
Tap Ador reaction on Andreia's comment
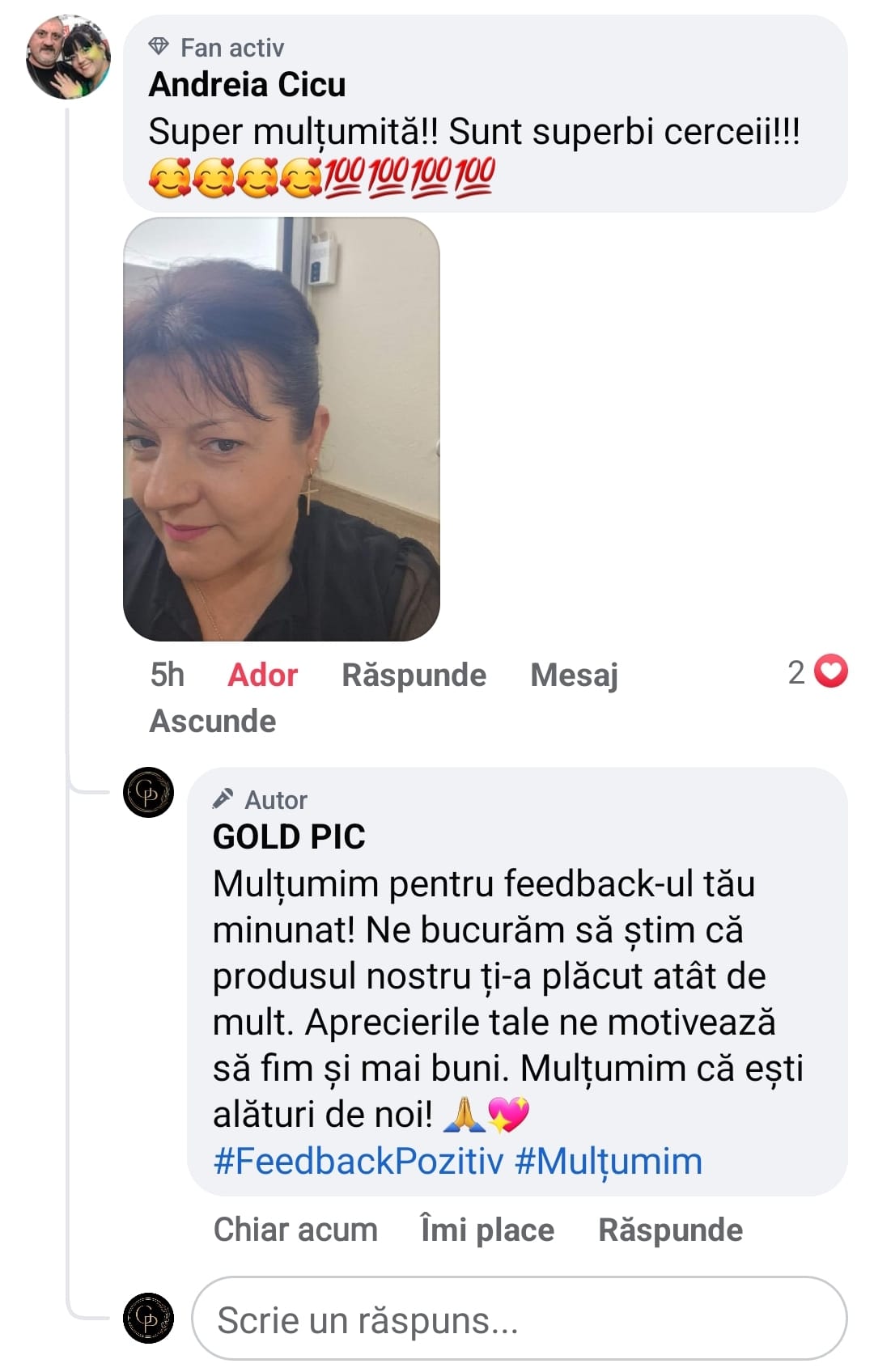(262, 675)
